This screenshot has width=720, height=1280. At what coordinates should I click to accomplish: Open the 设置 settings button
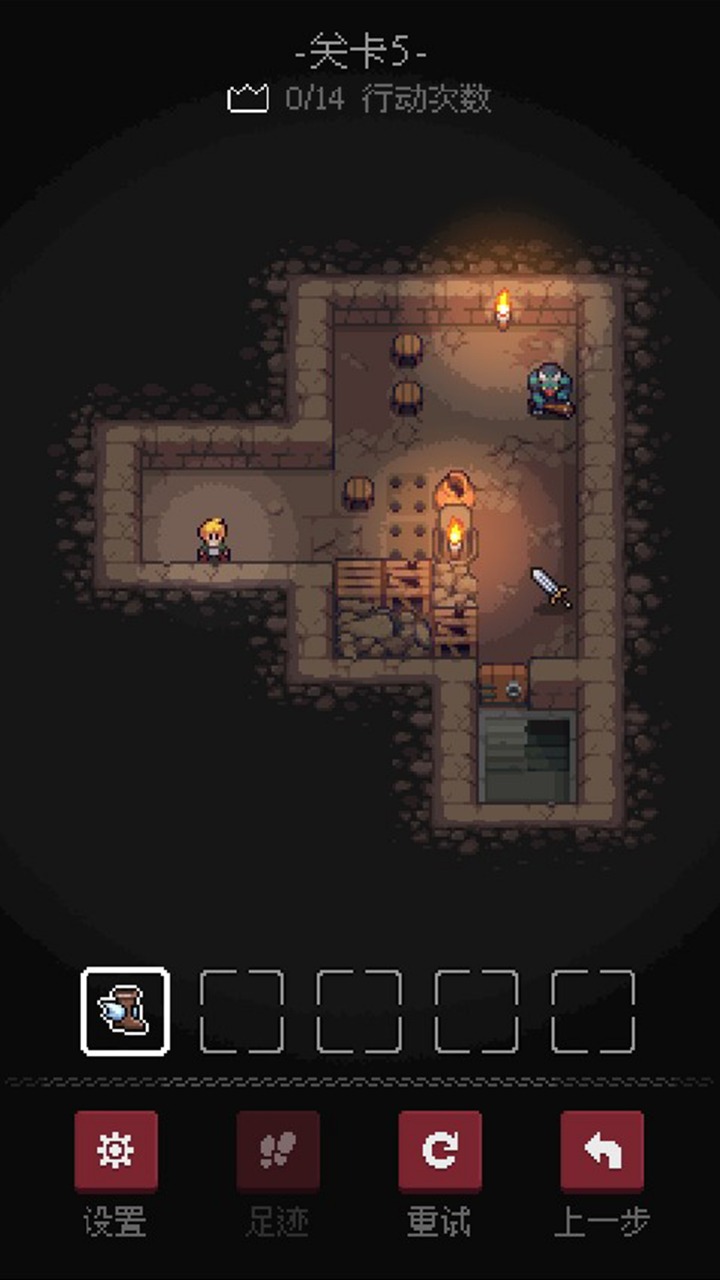pyautogui.click(x=116, y=1152)
